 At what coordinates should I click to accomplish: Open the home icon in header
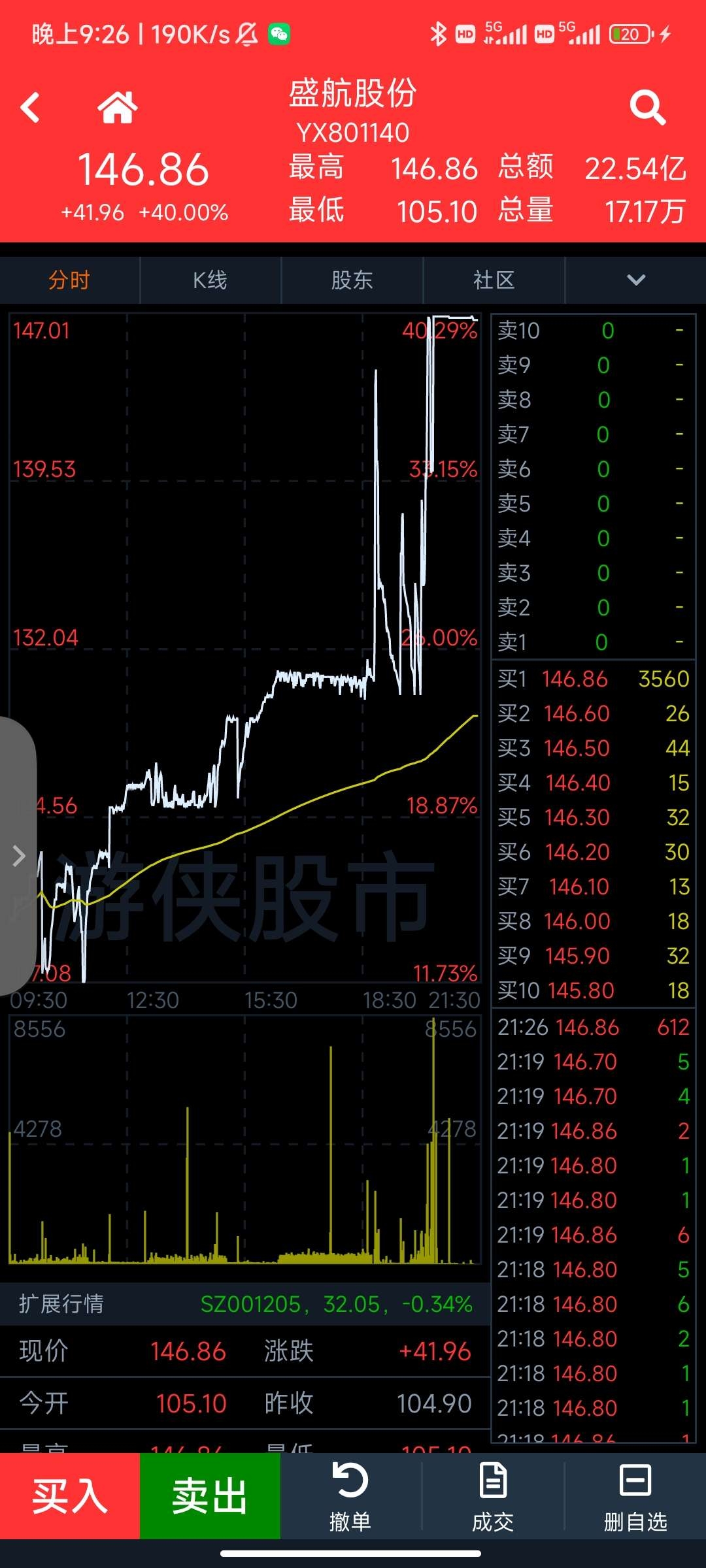tap(118, 108)
